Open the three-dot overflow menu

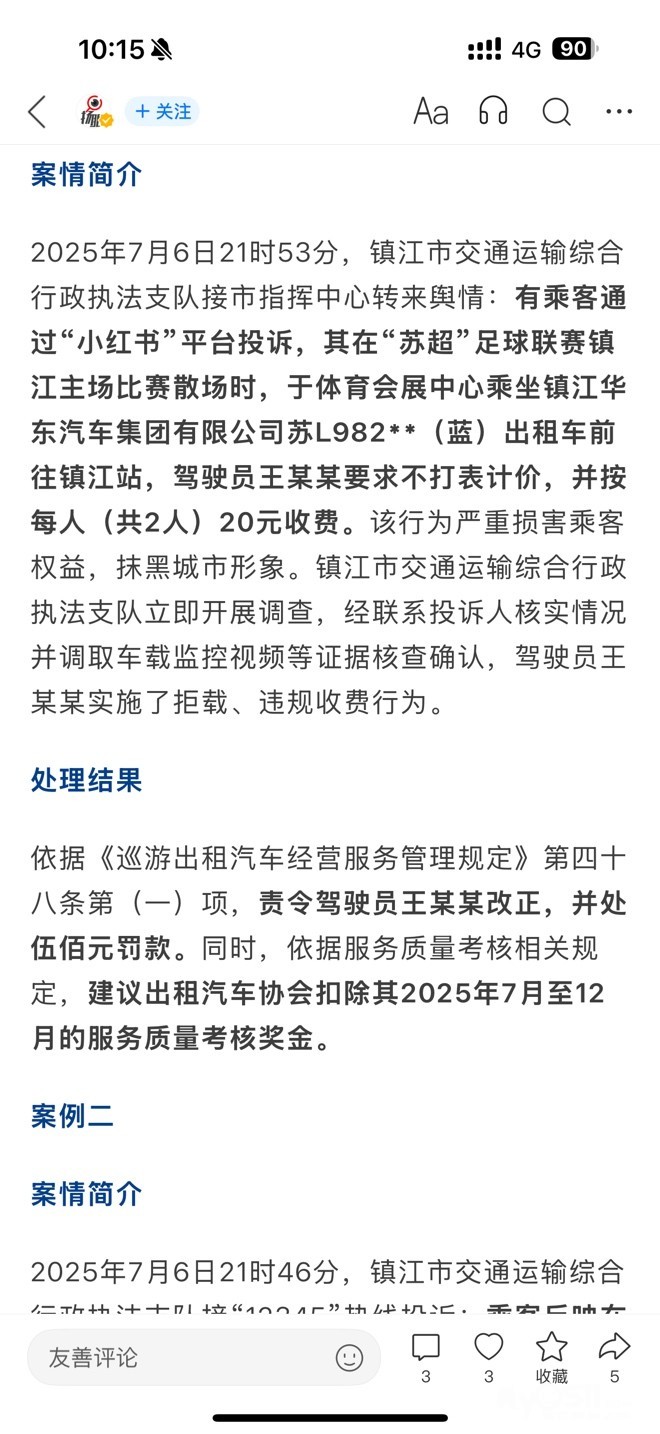point(619,112)
